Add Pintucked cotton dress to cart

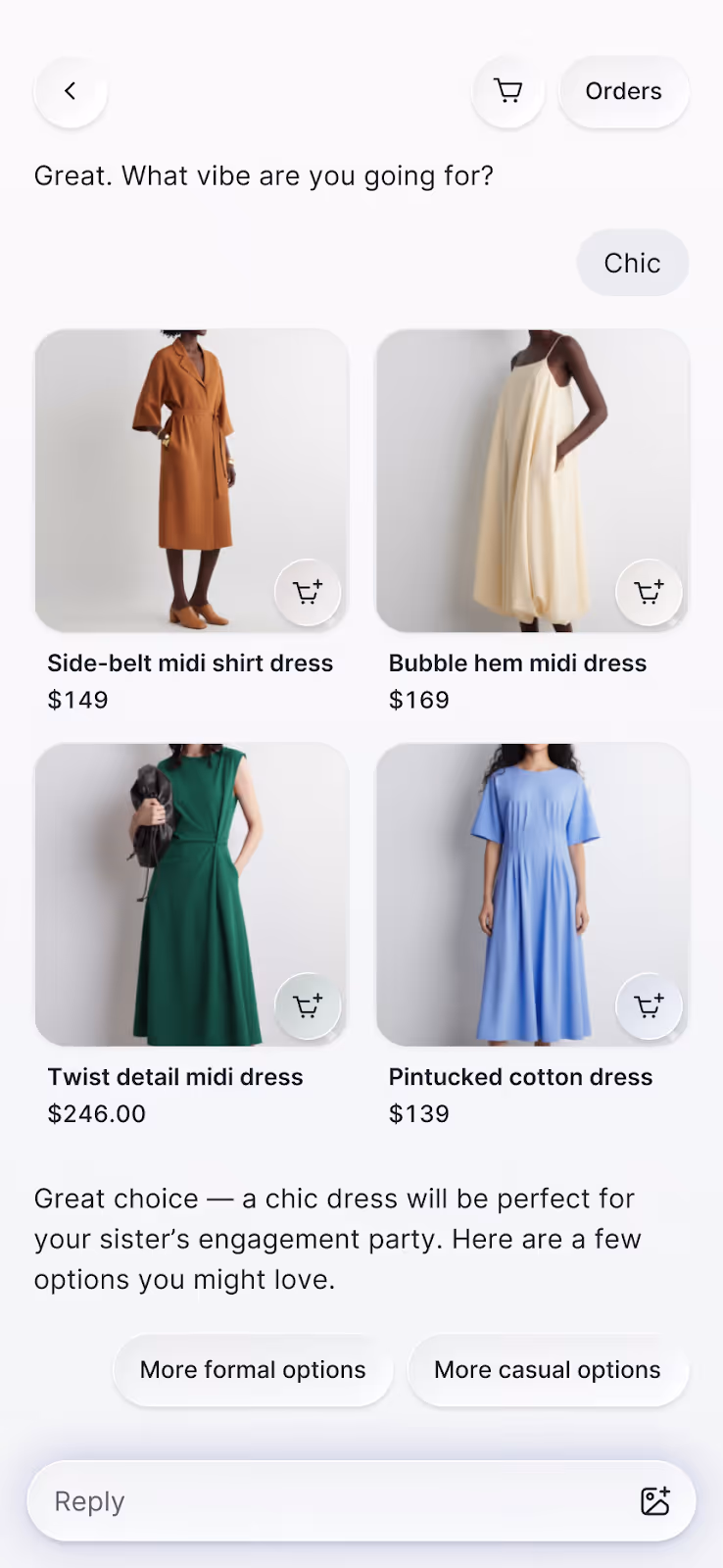(x=649, y=1005)
